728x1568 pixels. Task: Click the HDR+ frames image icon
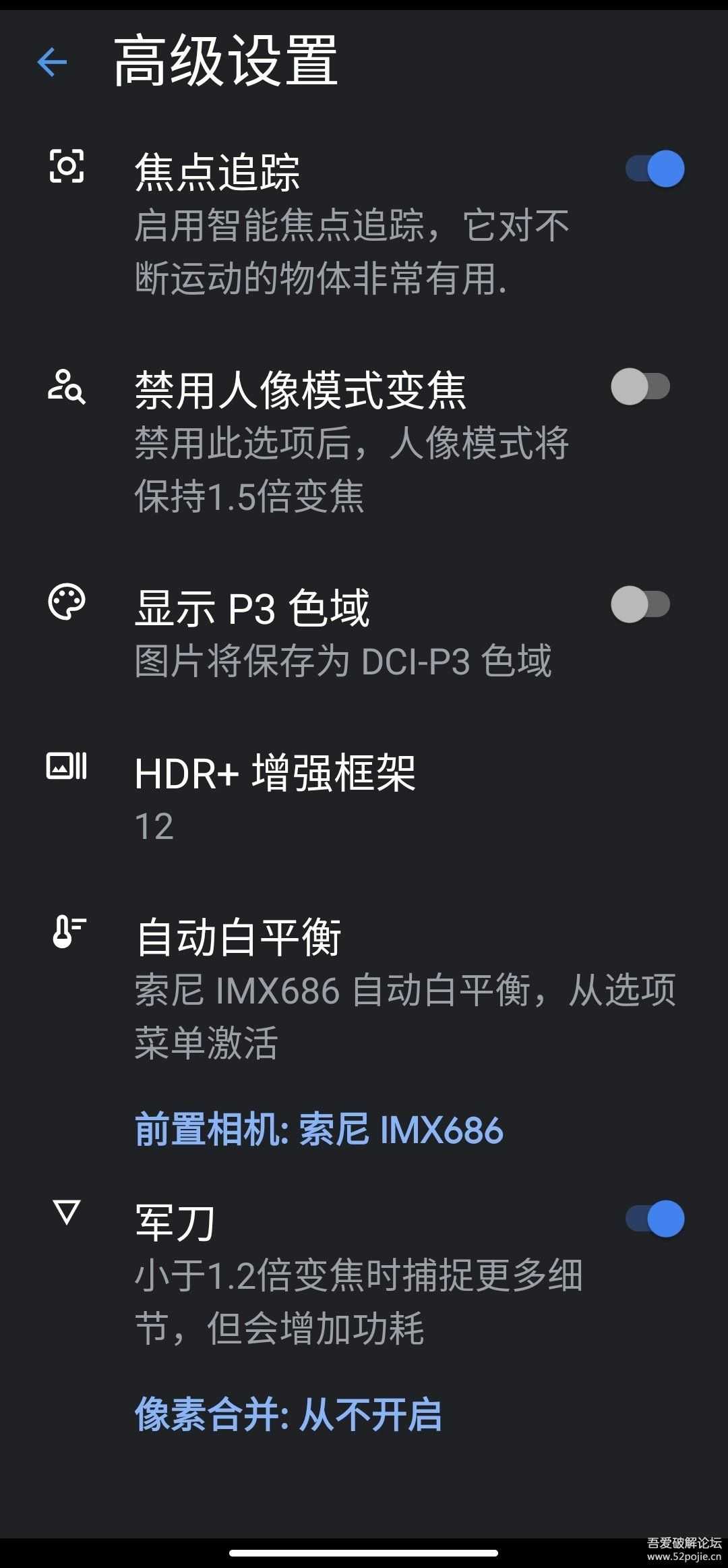point(66,767)
